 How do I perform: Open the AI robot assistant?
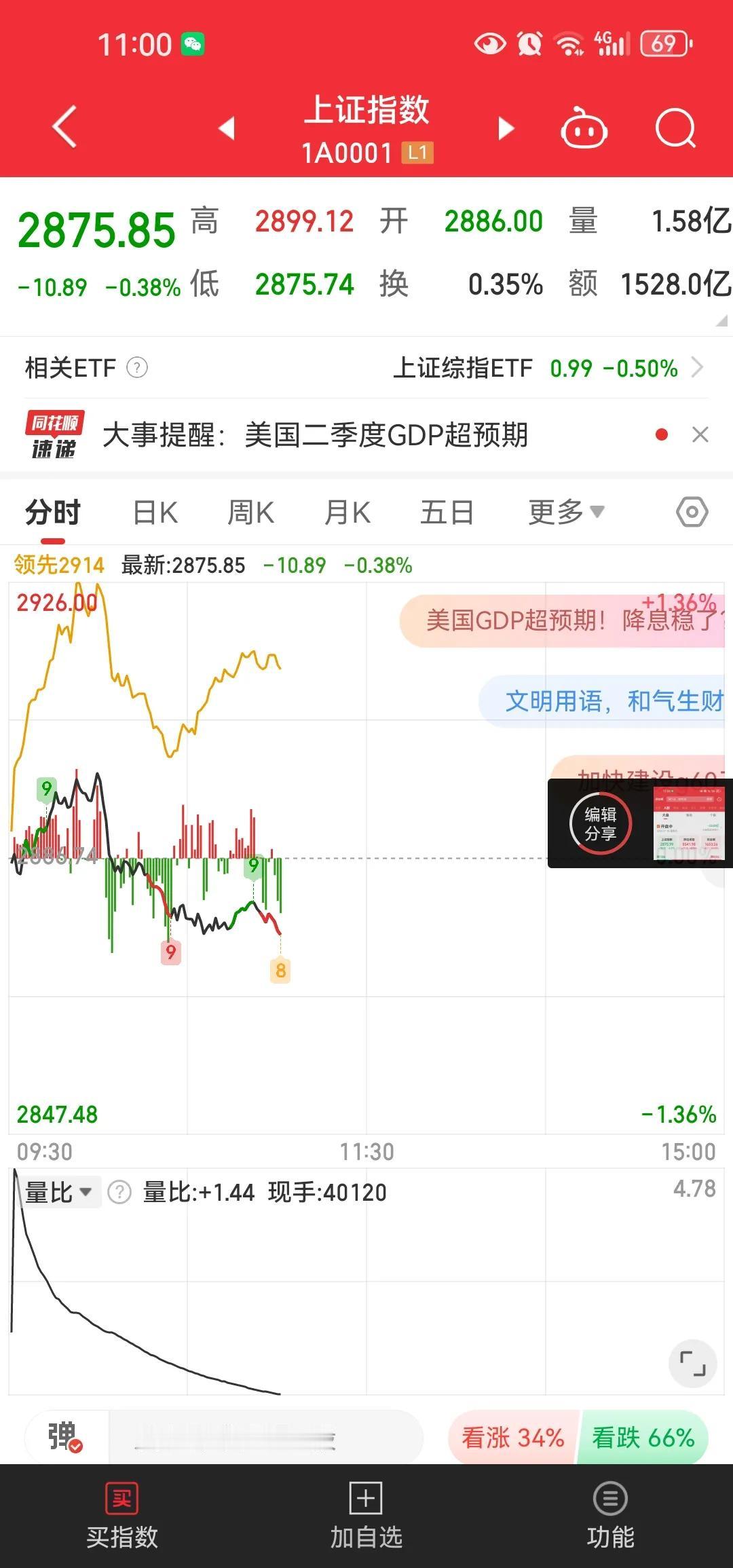tap(584, 128)
